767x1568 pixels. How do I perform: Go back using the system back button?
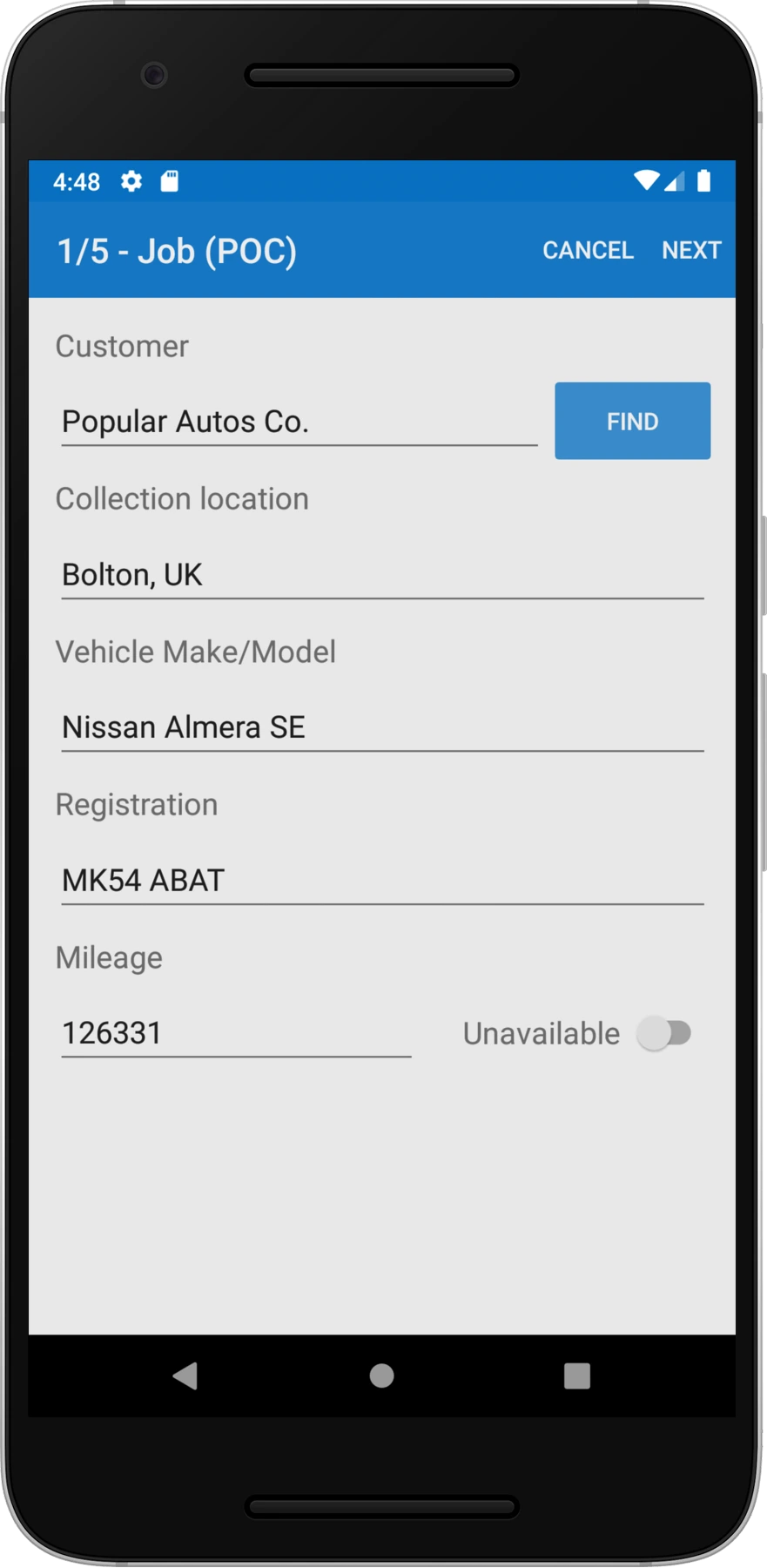point(185,1375)
